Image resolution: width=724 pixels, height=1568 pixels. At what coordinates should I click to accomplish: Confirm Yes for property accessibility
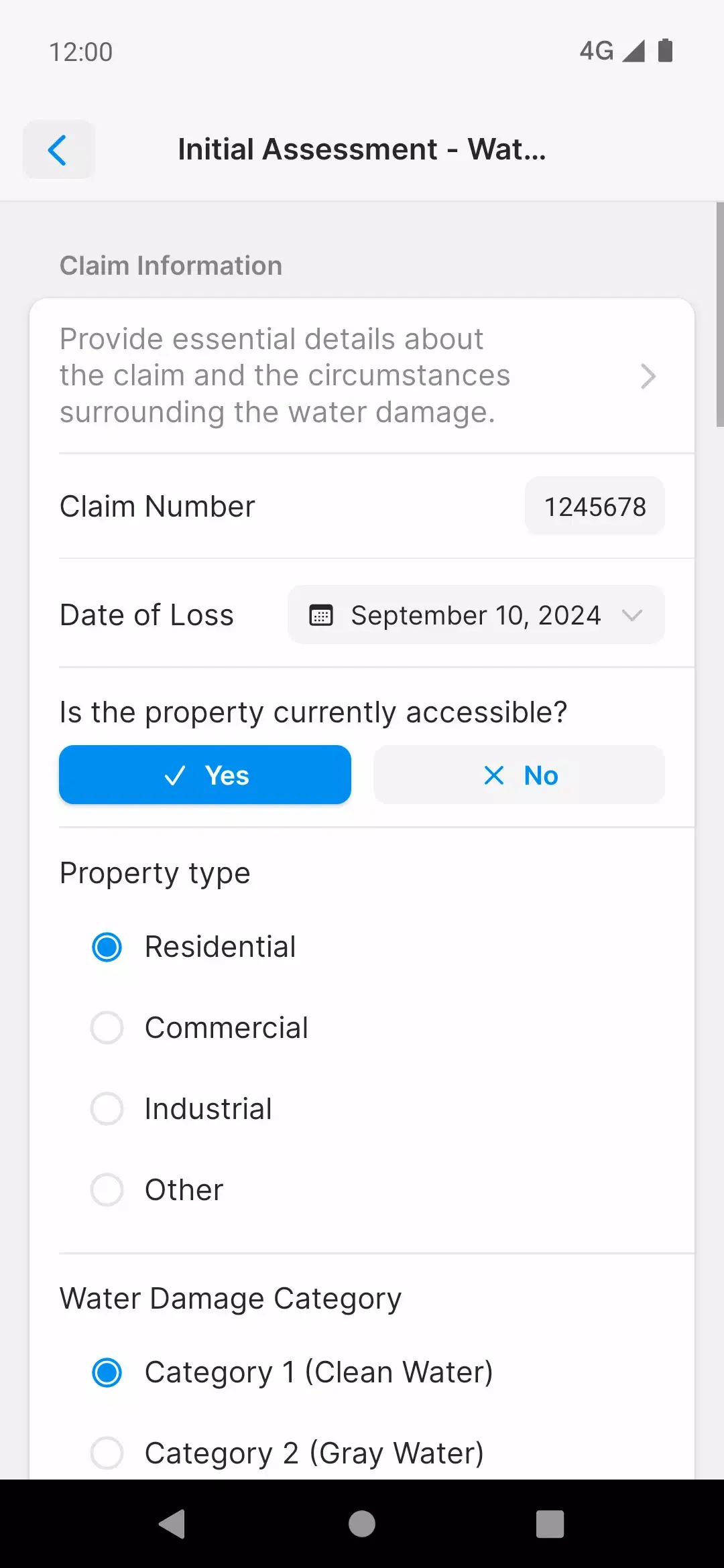tap(204, 775)
